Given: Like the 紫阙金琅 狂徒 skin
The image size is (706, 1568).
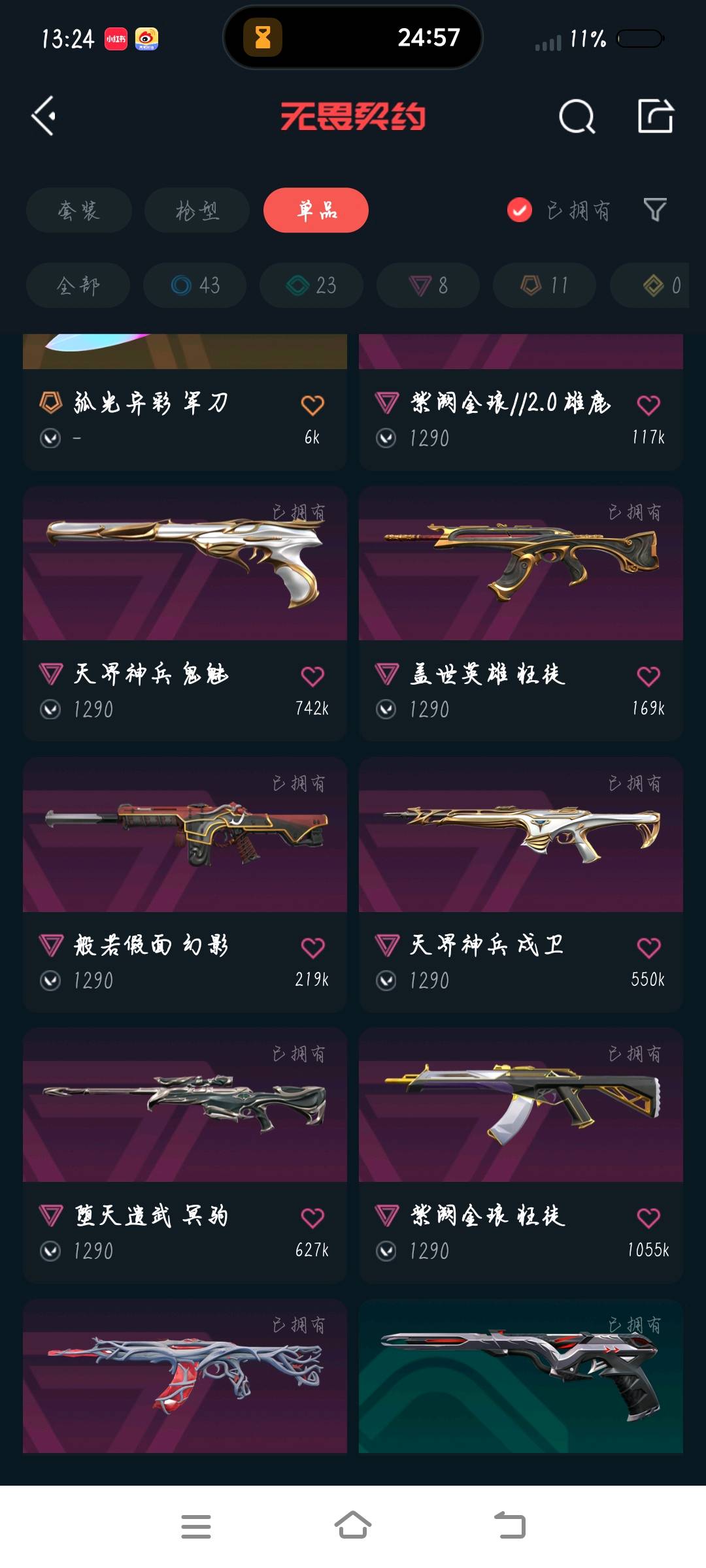Looking at the screenshot, I should coord(648,1218).
